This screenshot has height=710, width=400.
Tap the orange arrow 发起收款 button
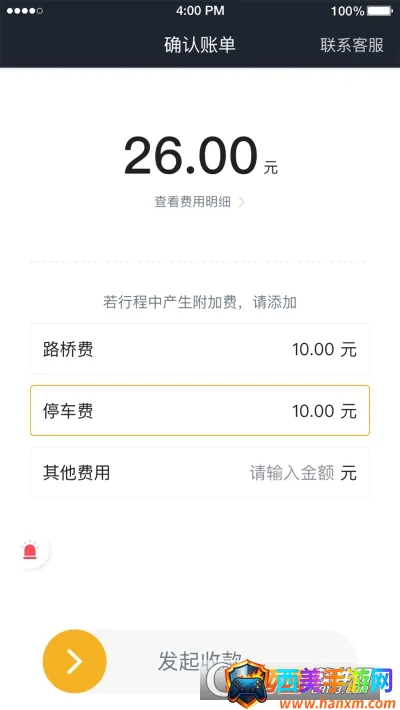point(75,661)
